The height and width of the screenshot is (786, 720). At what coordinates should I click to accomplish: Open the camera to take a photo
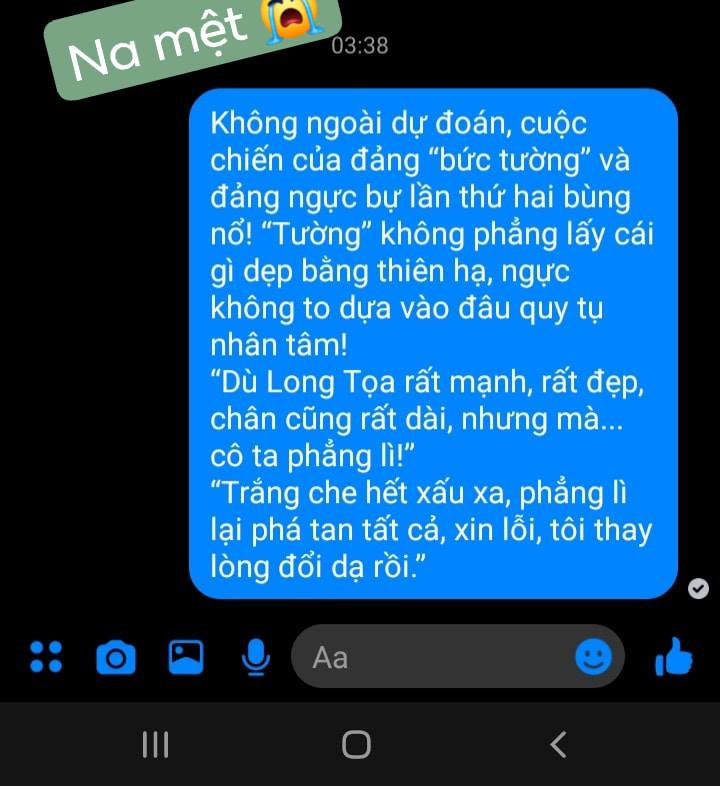[116, 657]
